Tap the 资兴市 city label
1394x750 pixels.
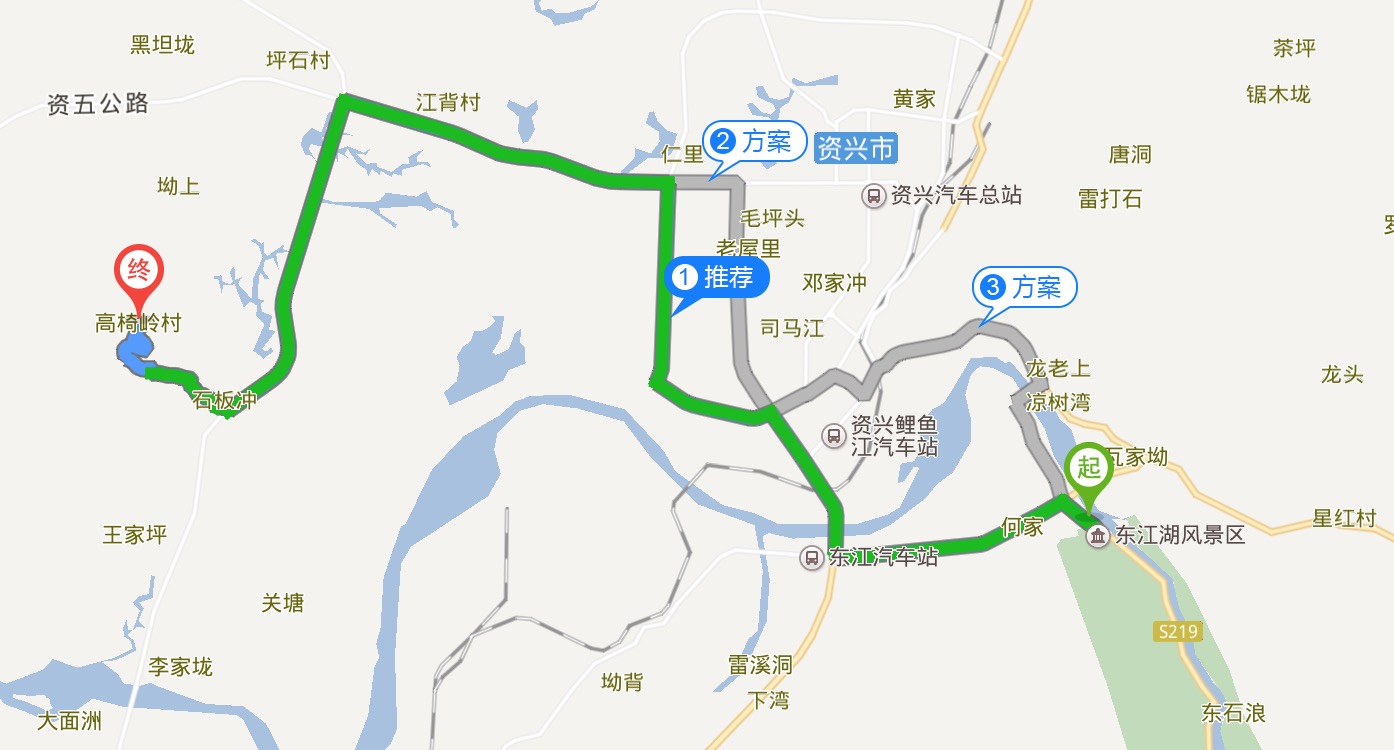[x=855, y=149]
